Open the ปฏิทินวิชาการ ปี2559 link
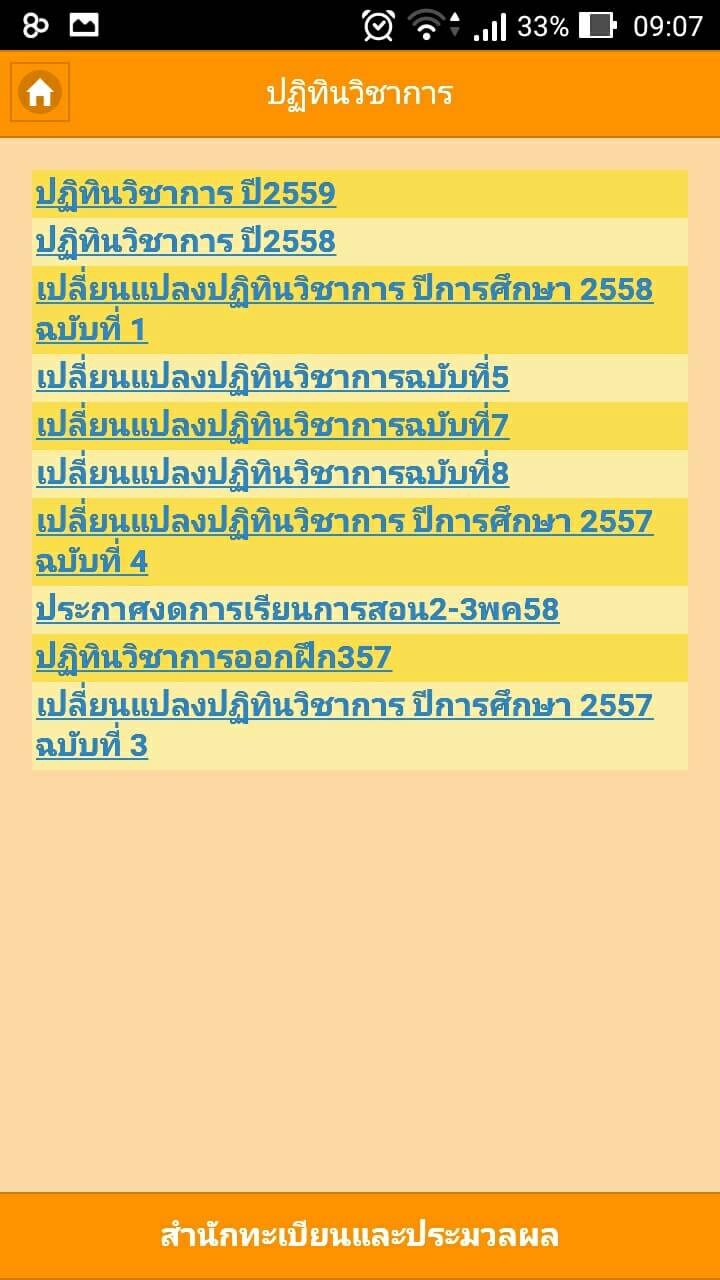This screenshot has width=720, height=1280. [186, 193]
